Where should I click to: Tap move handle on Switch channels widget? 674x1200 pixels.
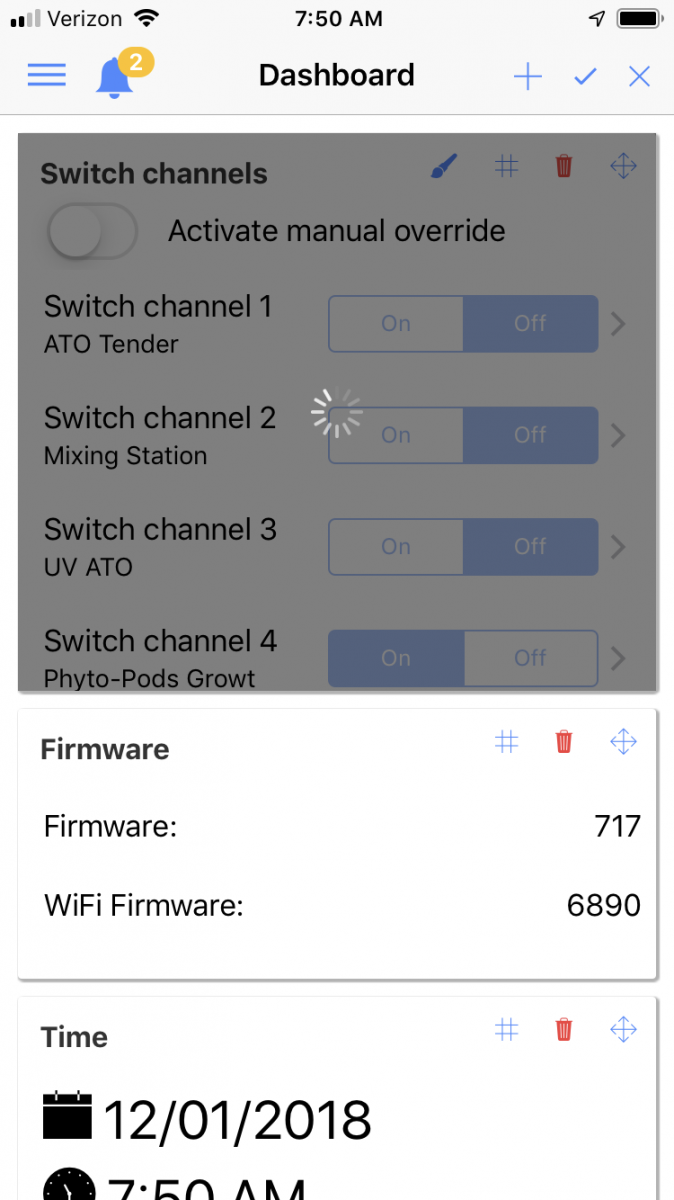coord(623,166)
